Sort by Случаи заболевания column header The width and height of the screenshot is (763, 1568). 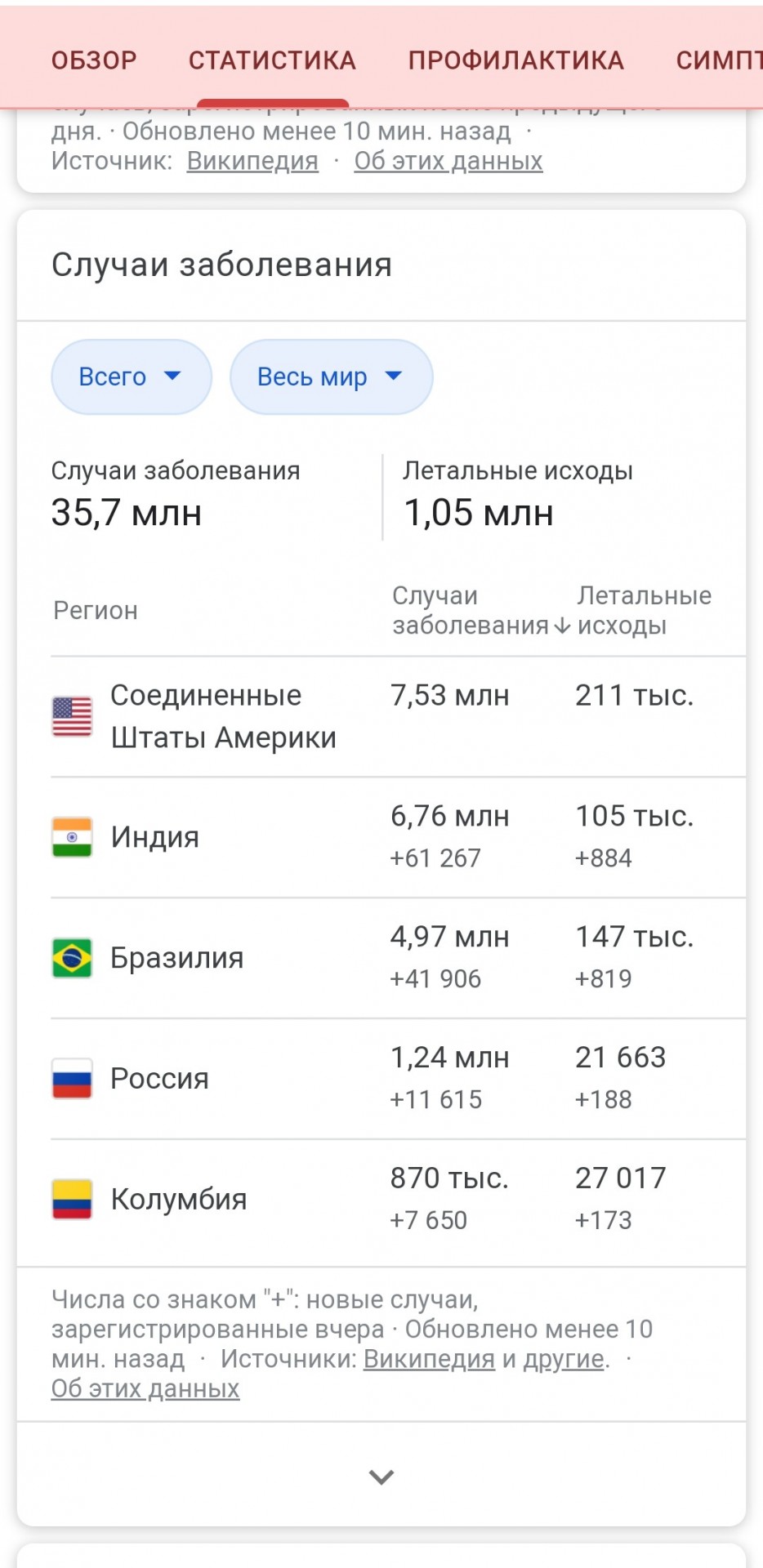480,610
